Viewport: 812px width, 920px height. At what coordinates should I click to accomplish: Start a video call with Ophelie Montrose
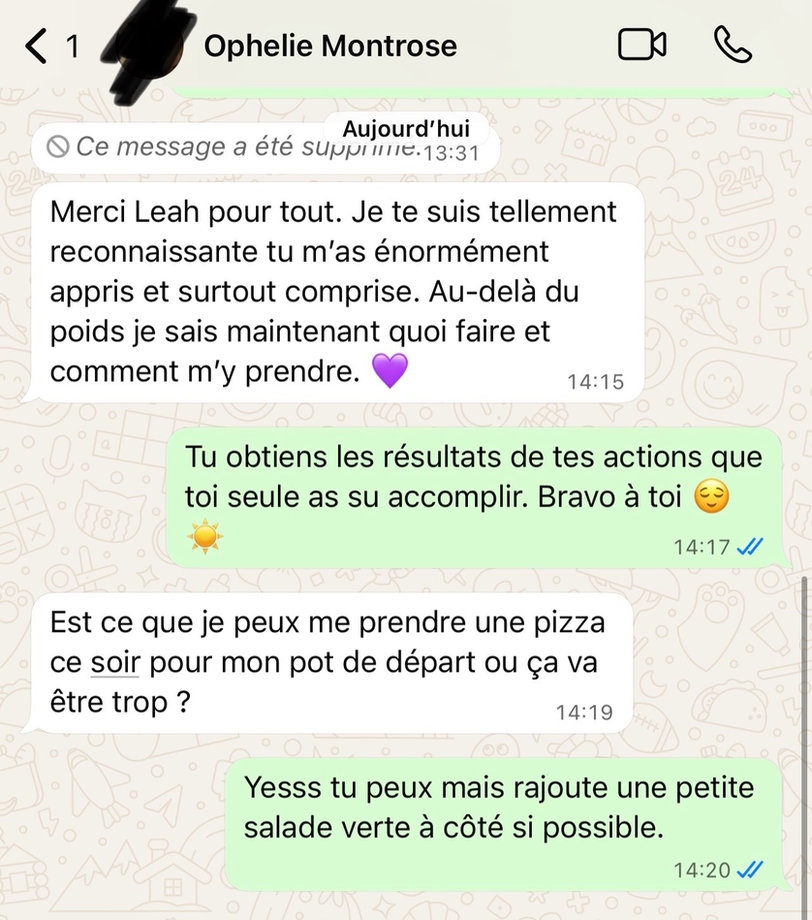pyautogui.click(x=643, y=45)
